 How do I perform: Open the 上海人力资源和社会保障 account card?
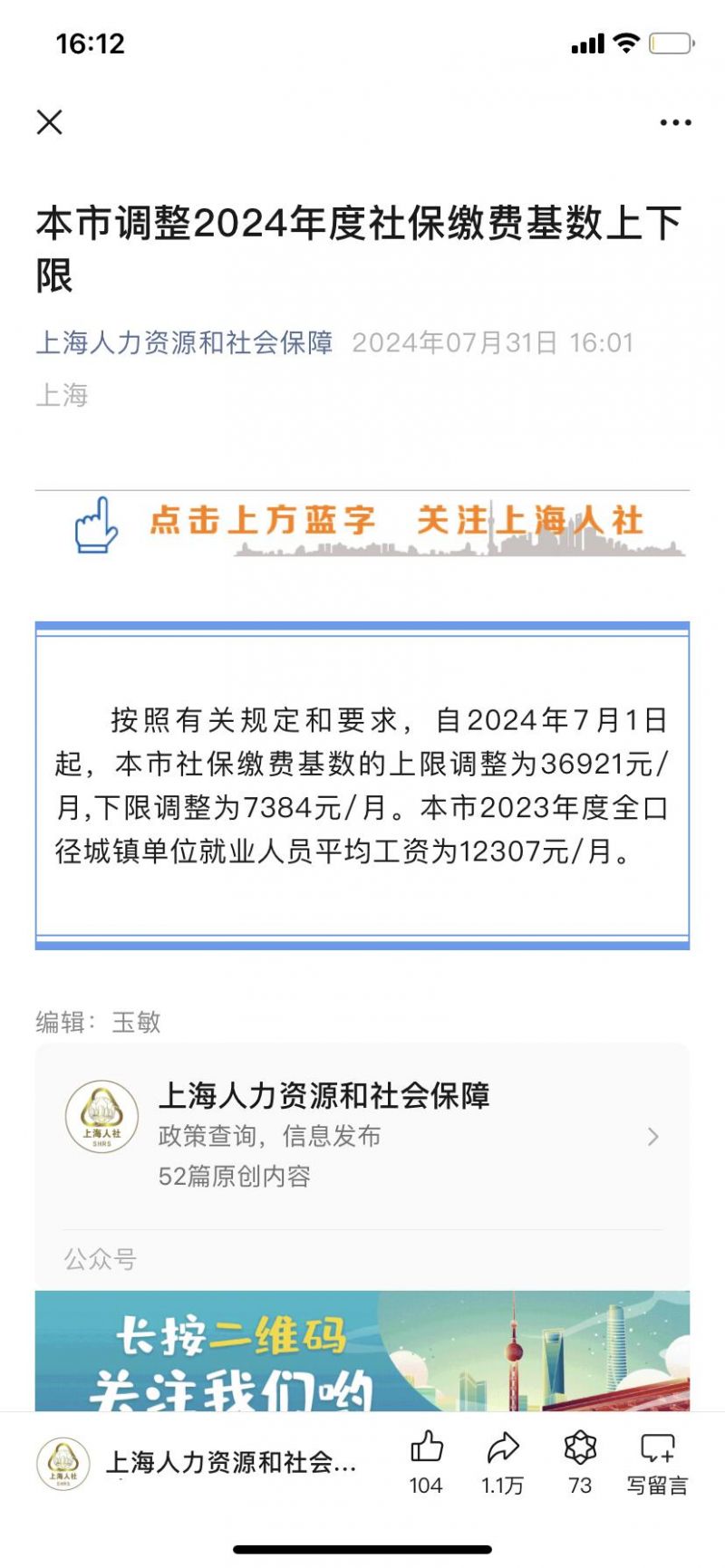pyautogui.click(x=362, y=1136)
